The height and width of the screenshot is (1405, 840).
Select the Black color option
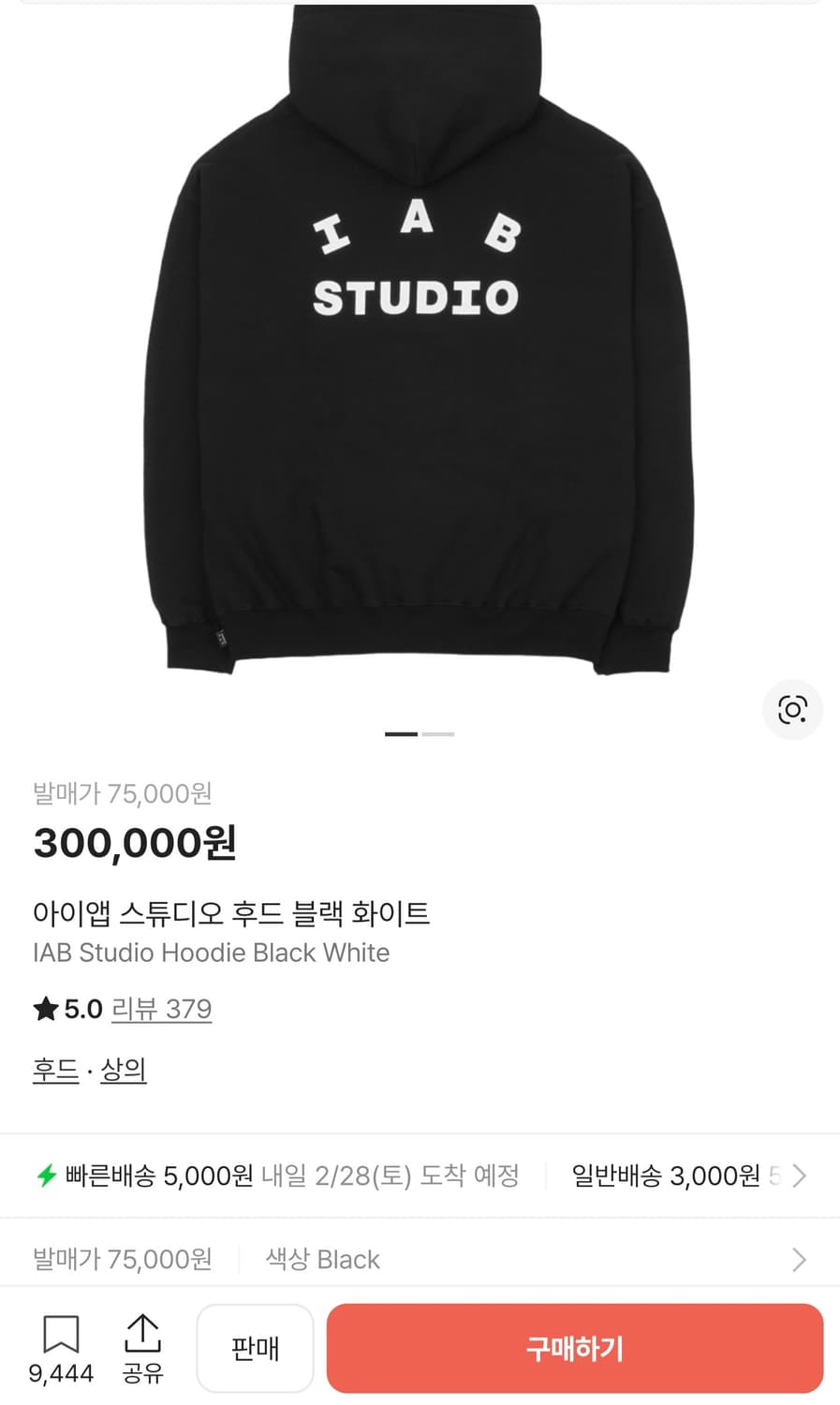(321, 1259)
